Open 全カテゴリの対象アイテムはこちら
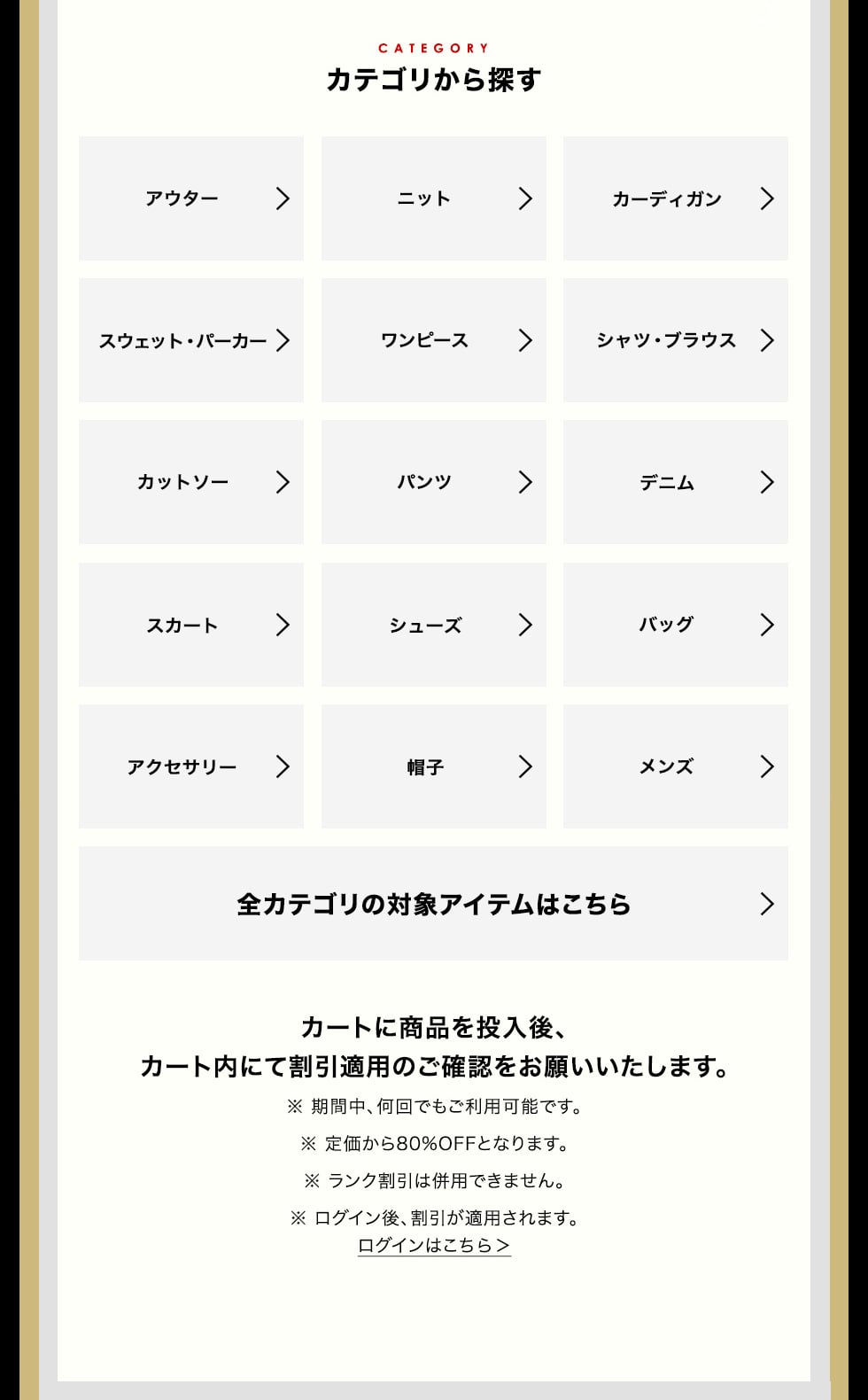Screen dimensions: 868x1400 click(433, 904)
